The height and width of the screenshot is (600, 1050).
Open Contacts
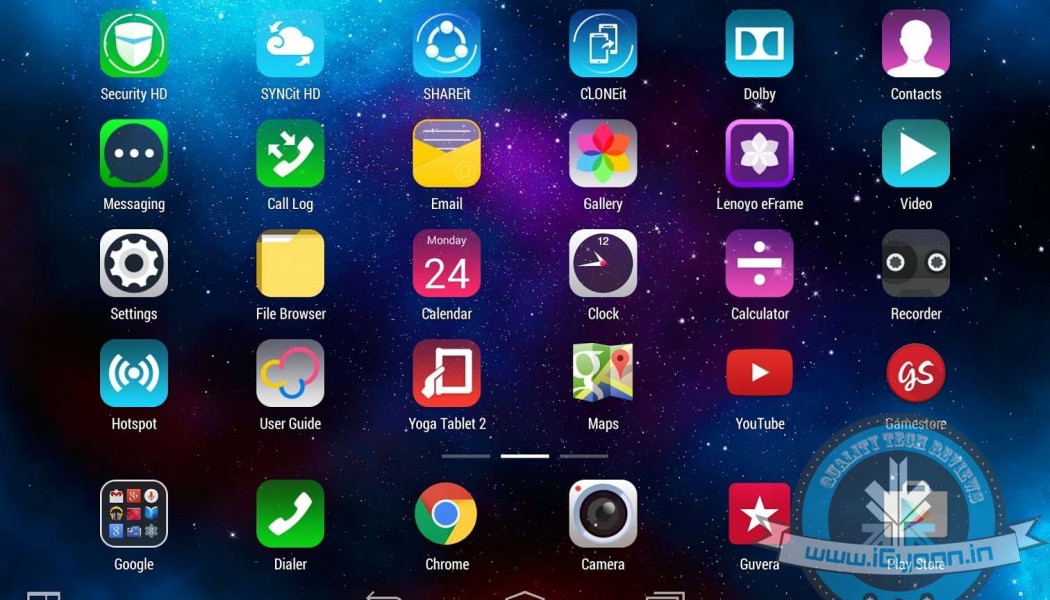(915, 44)
